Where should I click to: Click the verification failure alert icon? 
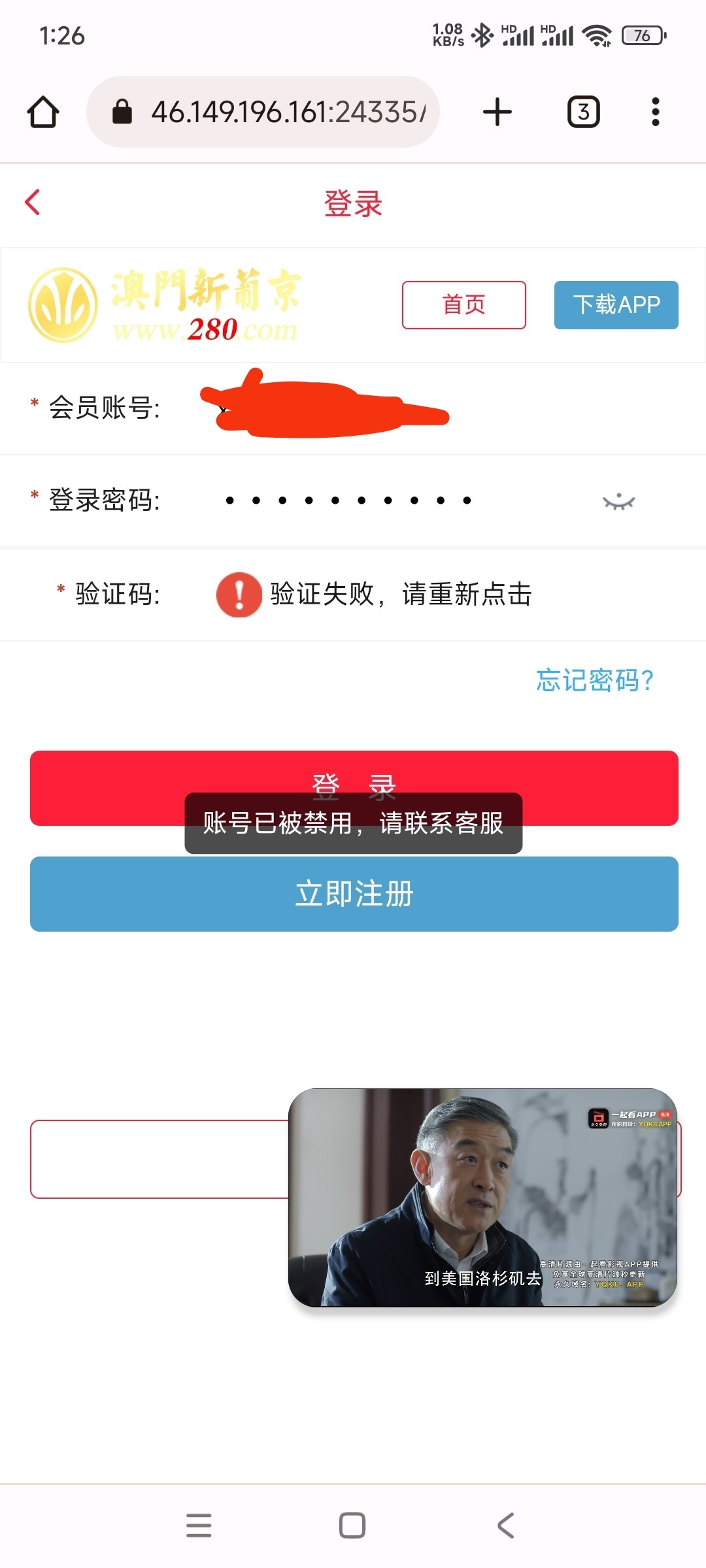coord(238,595)
